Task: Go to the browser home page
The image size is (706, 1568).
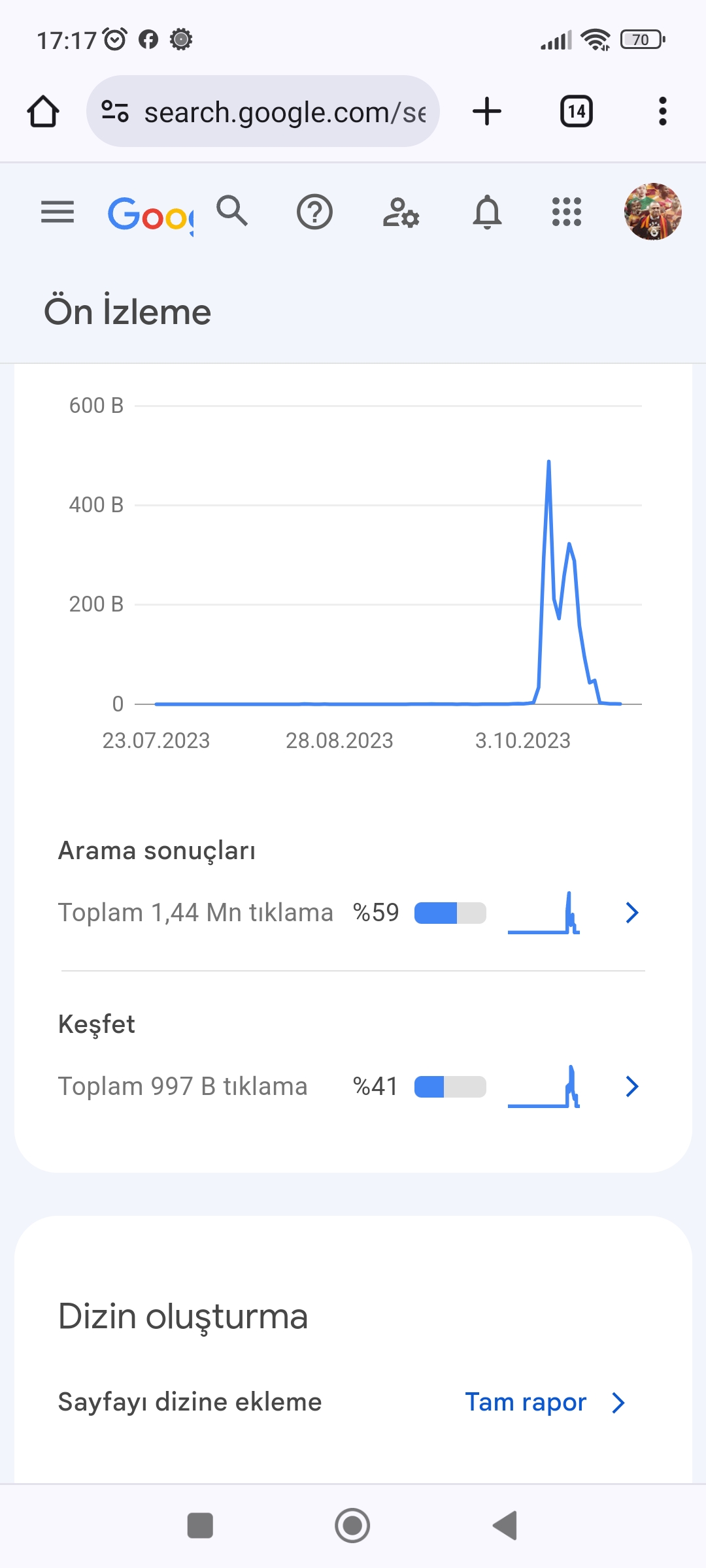Action: pyautogui.click(x=43, y=111)
